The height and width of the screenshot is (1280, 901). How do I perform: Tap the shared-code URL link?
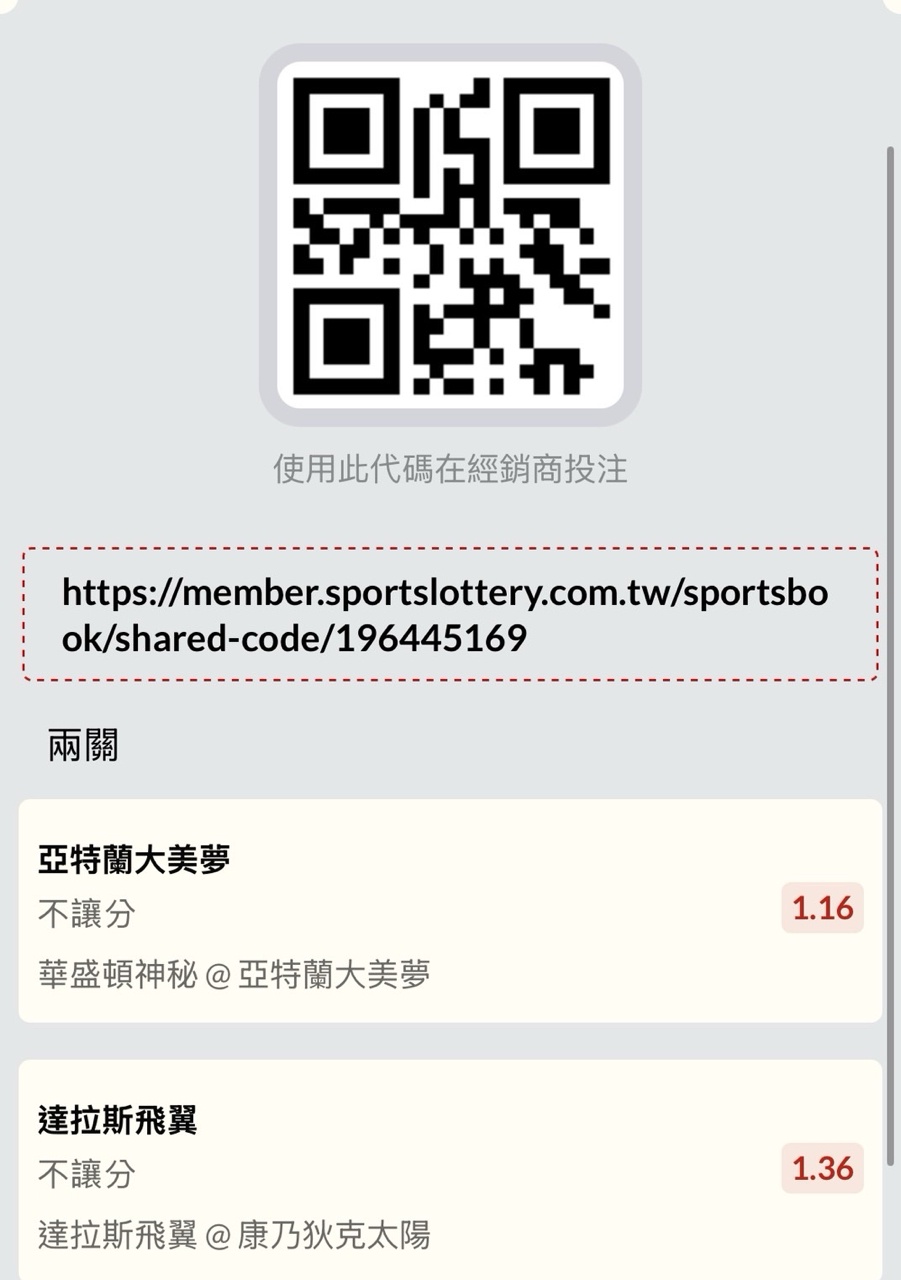(445, 615)
